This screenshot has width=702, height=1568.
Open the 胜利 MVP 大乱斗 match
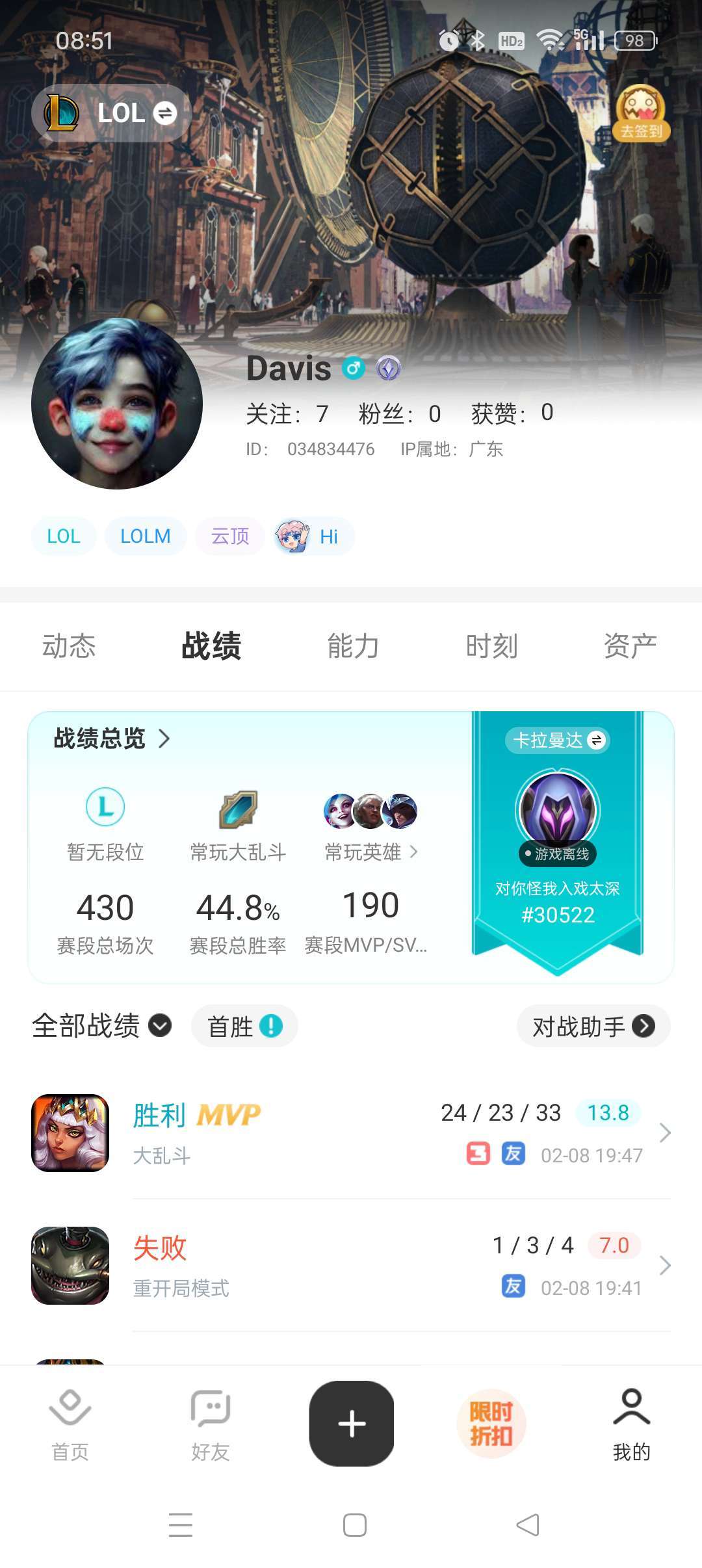coord(351,1133)
